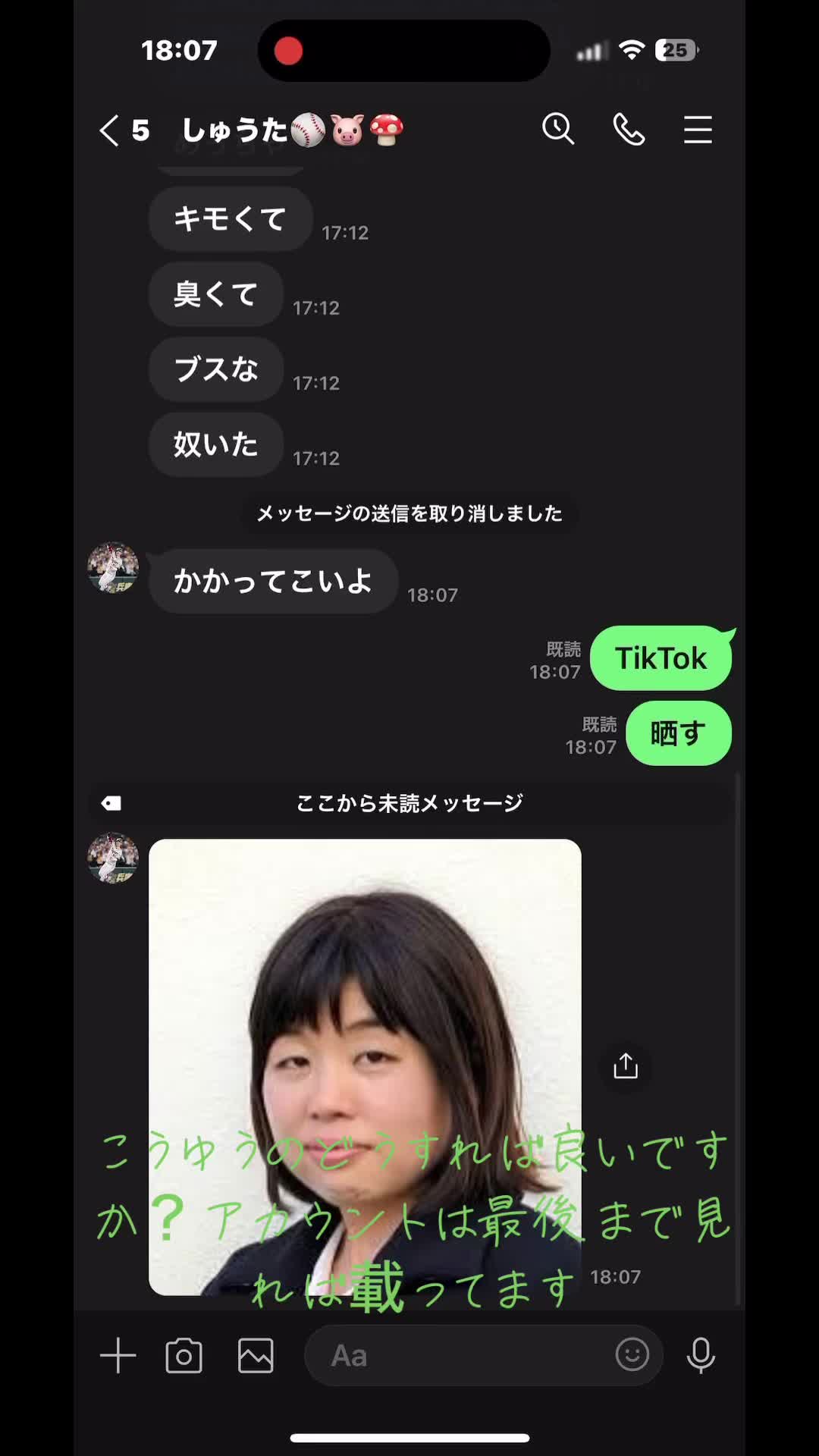The image size is (819, 1456).
Task: Open the photo gallery picker
Action: [256, 1355]
